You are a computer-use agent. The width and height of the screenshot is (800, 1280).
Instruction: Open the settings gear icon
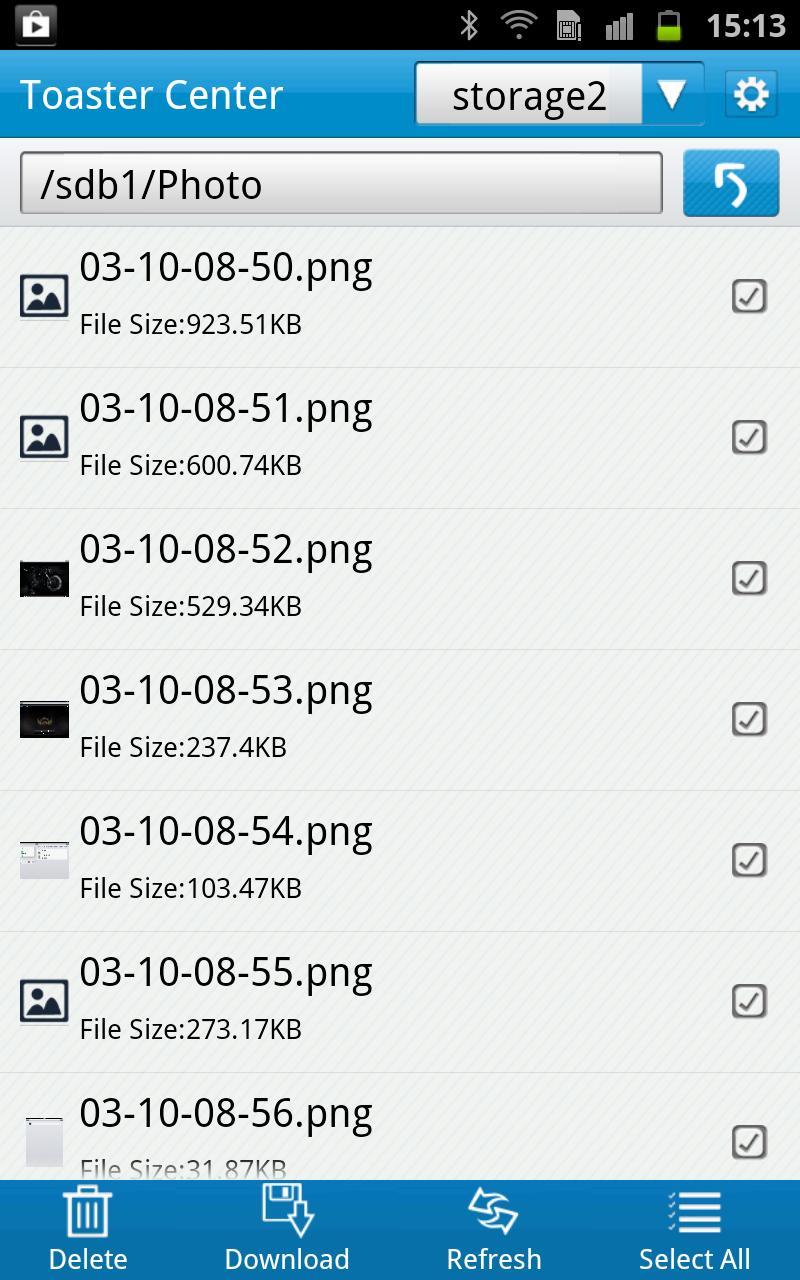pyautogui.click(x=751, y=95)
